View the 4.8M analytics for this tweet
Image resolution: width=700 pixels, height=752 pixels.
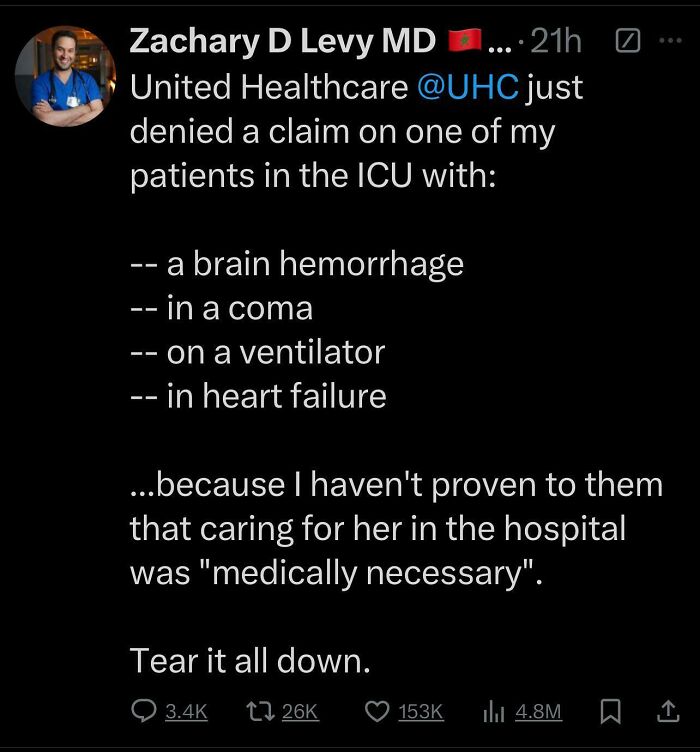[x=522, y=711]
